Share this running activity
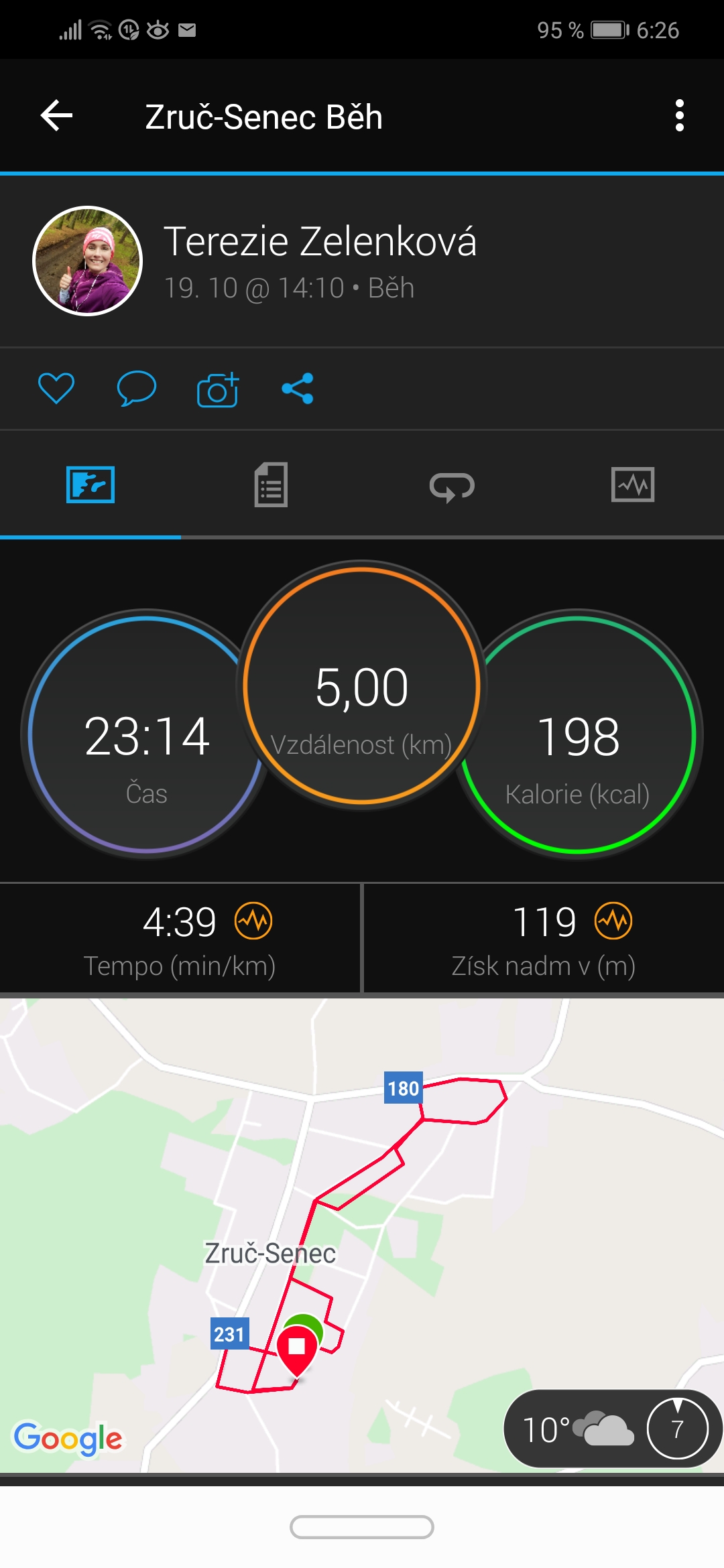Viewport: 724px width, 1568px height. pos(298,389)
